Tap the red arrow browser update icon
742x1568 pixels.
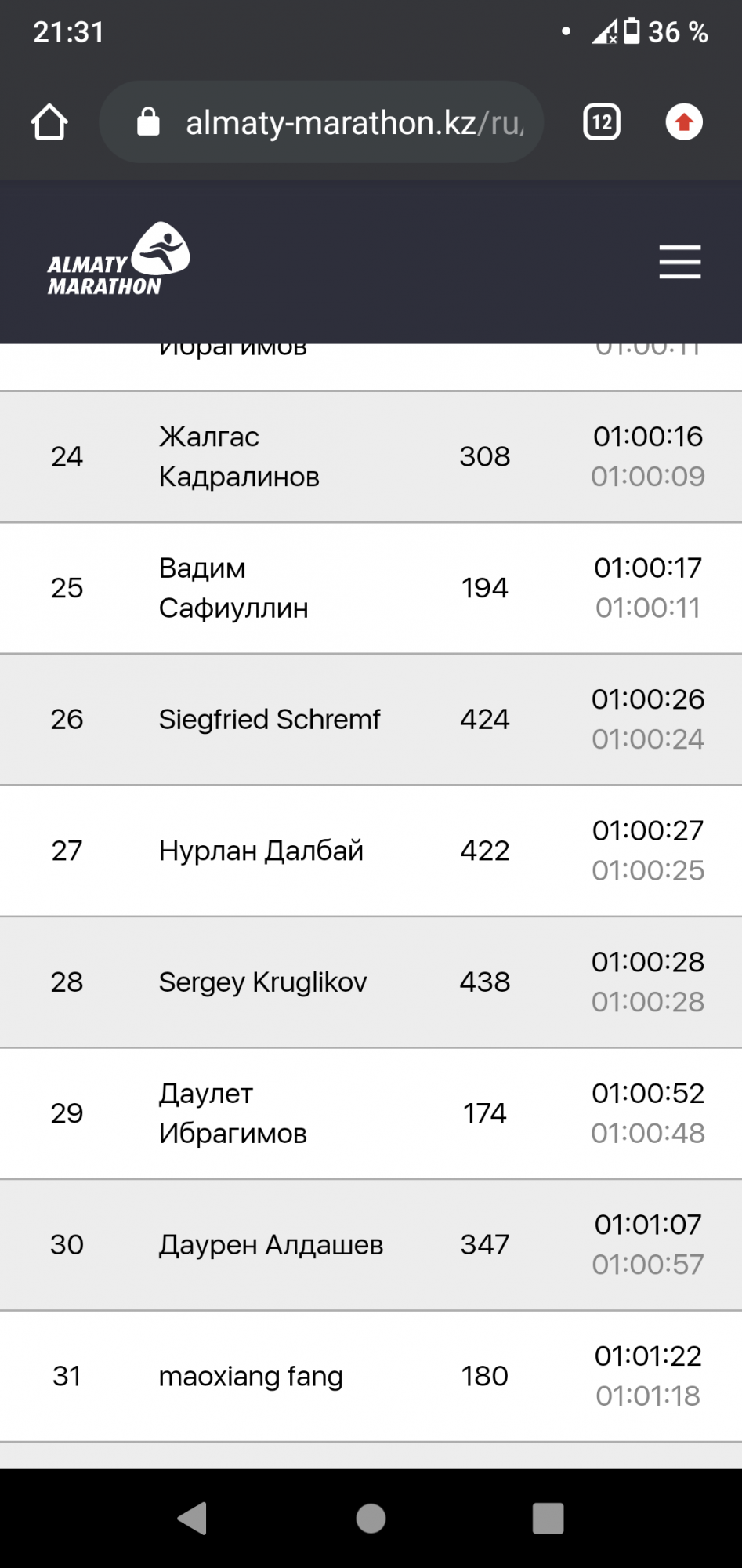point(684,122)
